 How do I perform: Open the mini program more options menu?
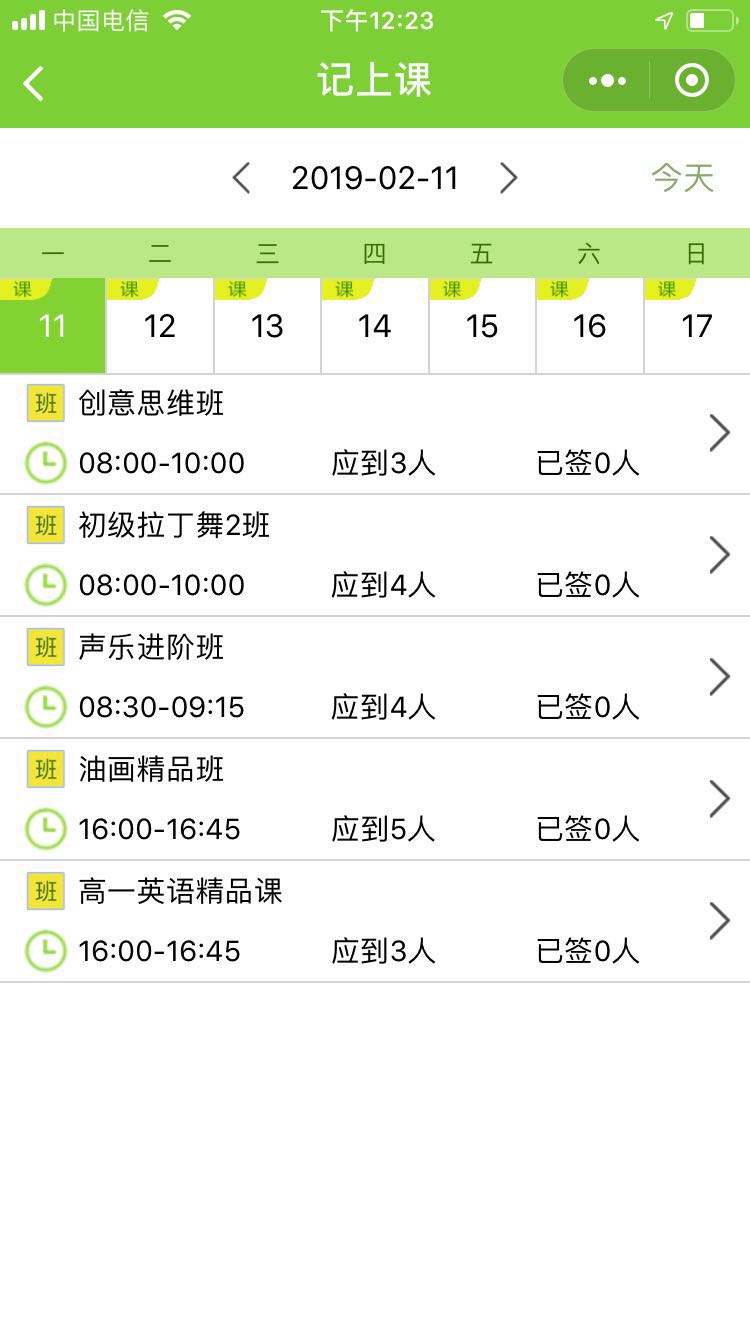click(607, 81)
